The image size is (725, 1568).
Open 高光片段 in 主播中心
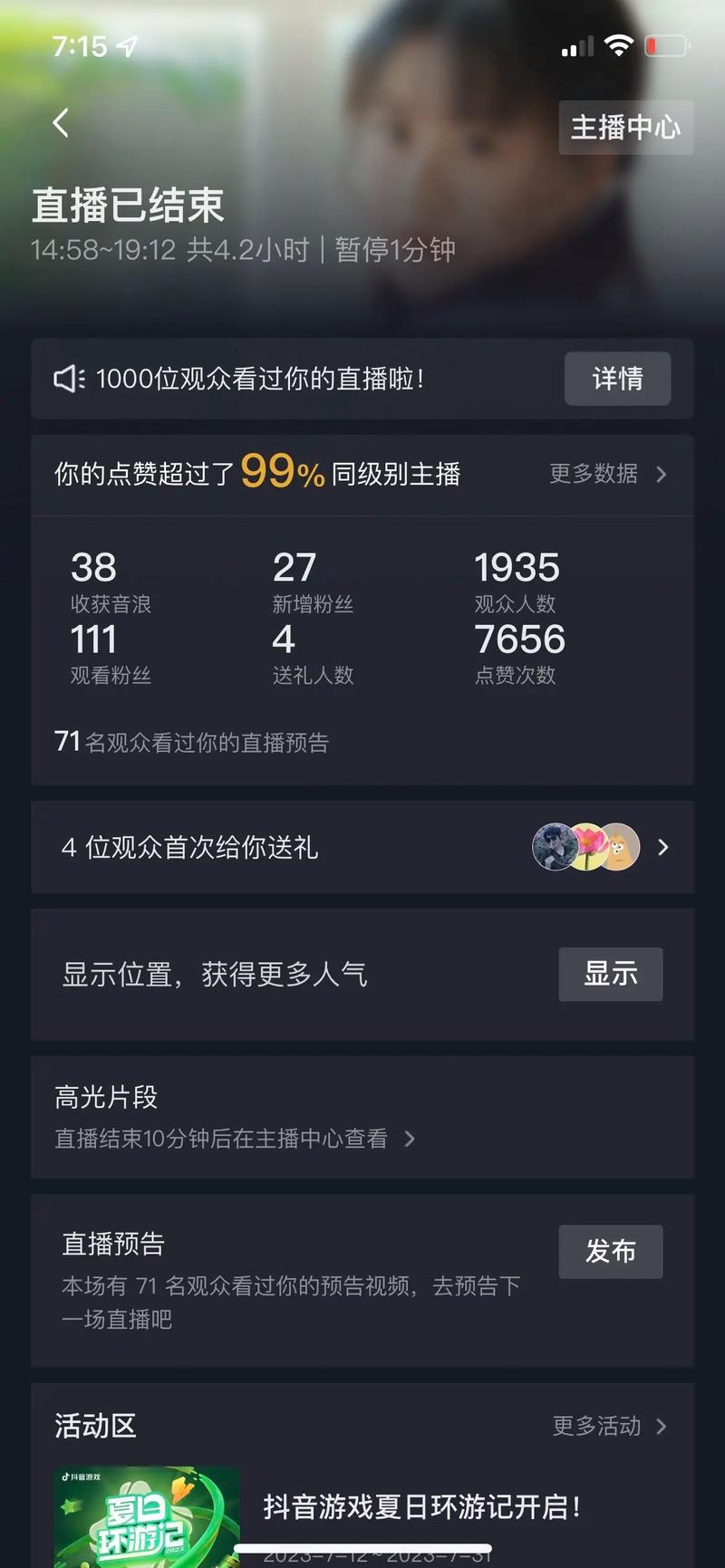(x=235, y=1139)
